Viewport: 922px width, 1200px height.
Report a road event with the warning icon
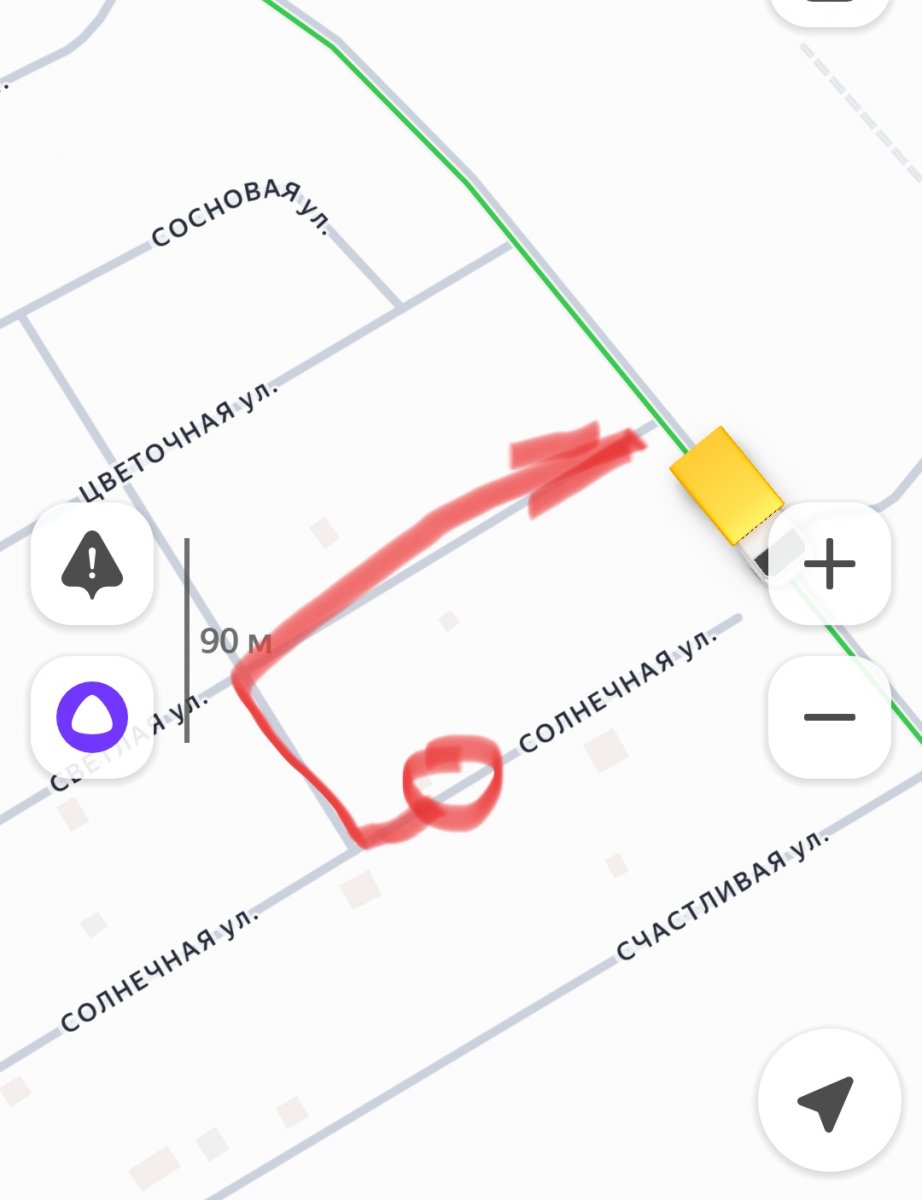pos(92,564)
